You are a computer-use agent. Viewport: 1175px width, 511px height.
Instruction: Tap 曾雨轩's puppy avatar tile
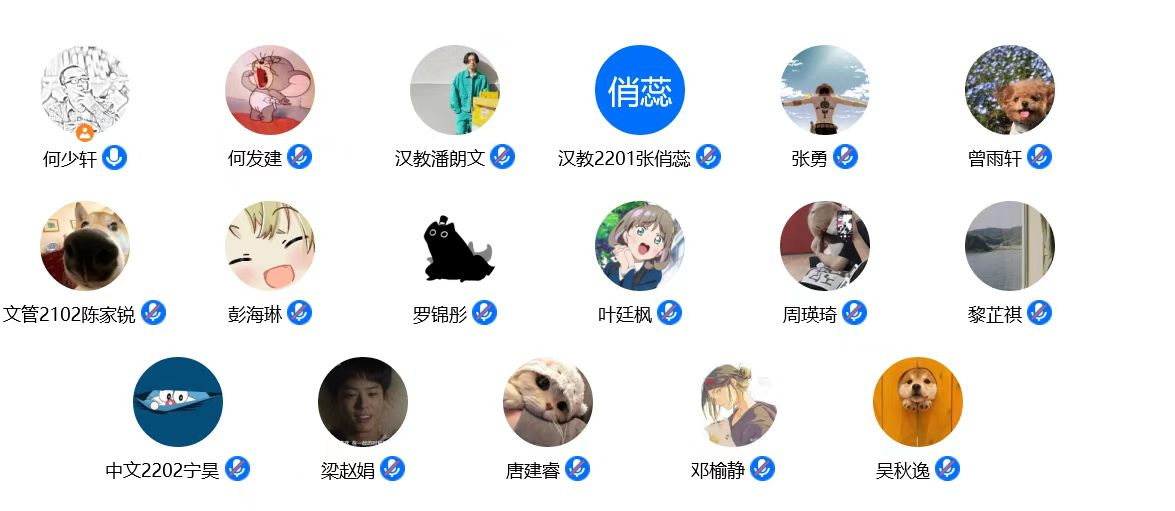(1010, 90)
